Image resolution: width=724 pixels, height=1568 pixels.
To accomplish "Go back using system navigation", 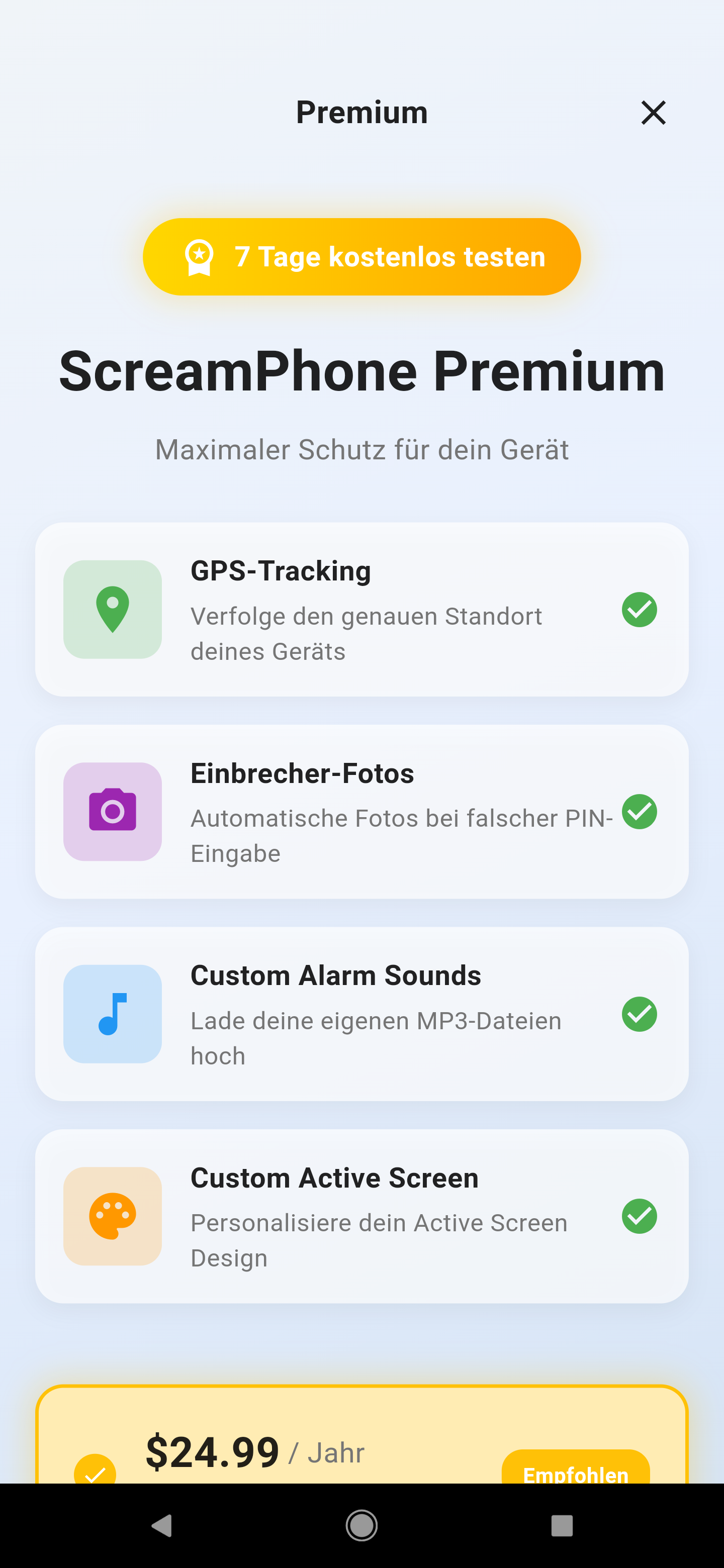I will coord(162,1525).
